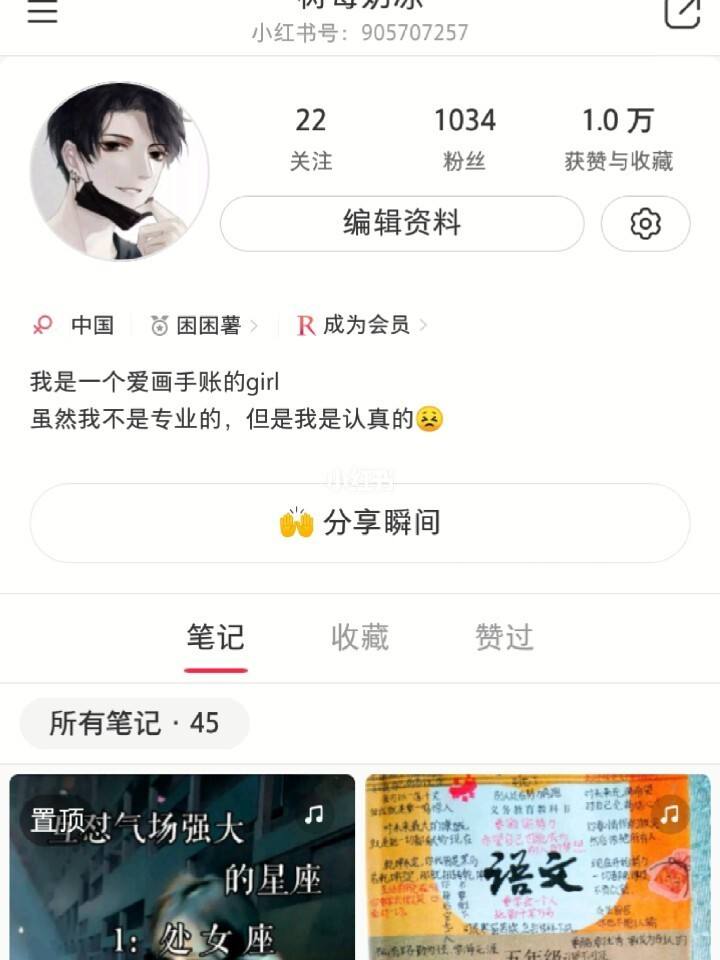Share this profile page

682,13
